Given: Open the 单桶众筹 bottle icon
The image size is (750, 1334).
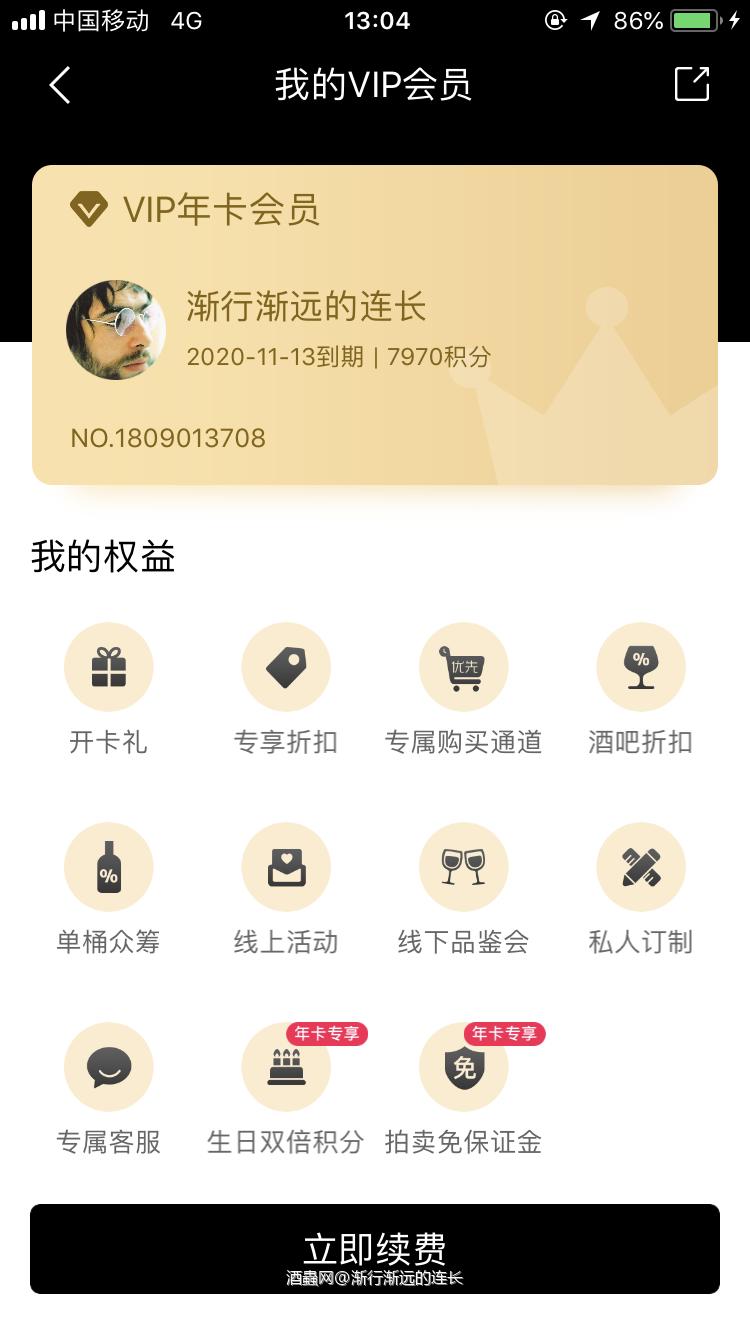Looking at the screenshot, I should (x=108, y=867).
